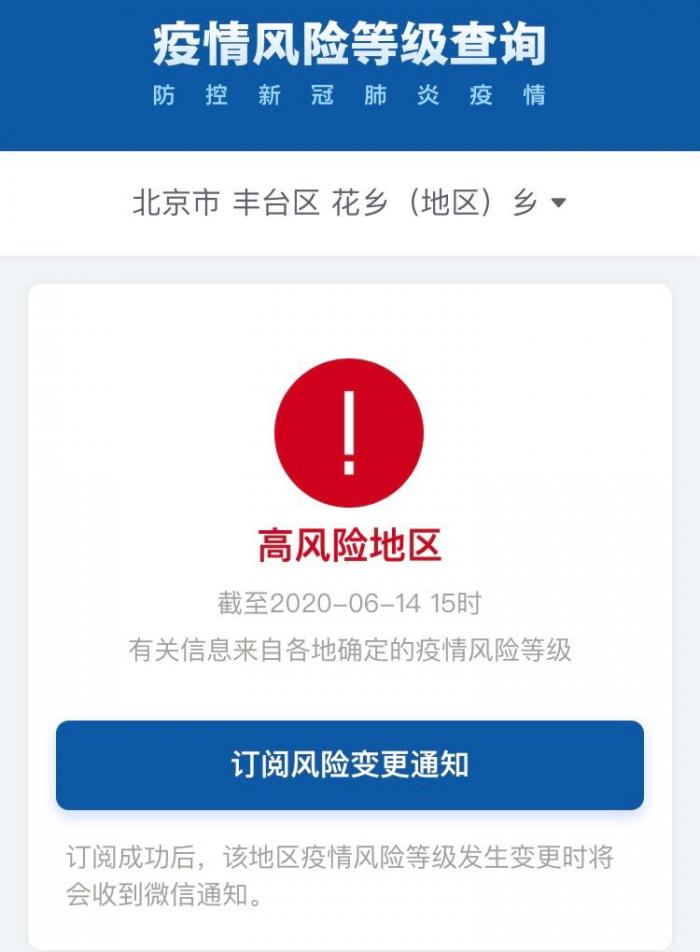This screenshot has width=700, height=952.
Task: Tap 订阅风险变更通知 button
Action: pyautogui.click(x=349, y=765)
